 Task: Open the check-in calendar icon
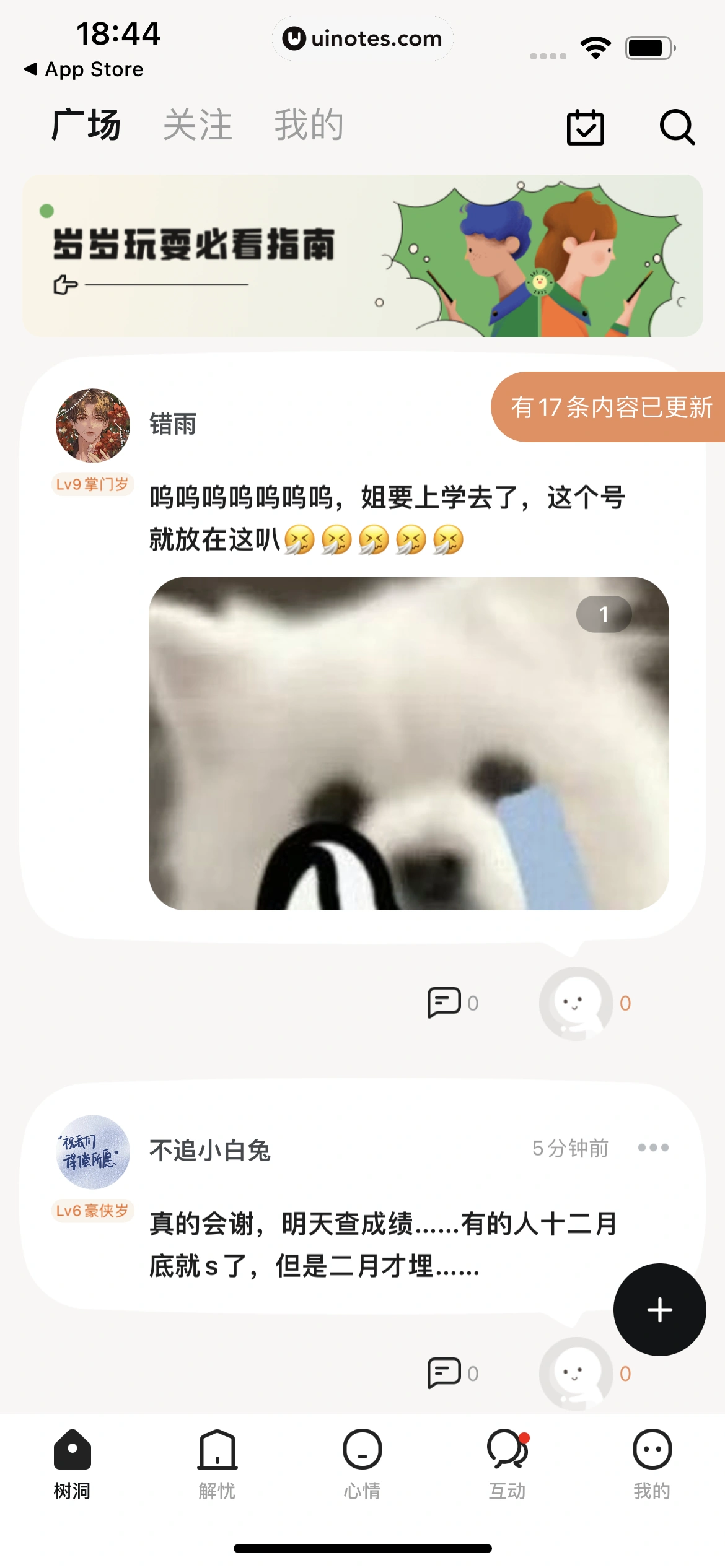pos(585,127)
